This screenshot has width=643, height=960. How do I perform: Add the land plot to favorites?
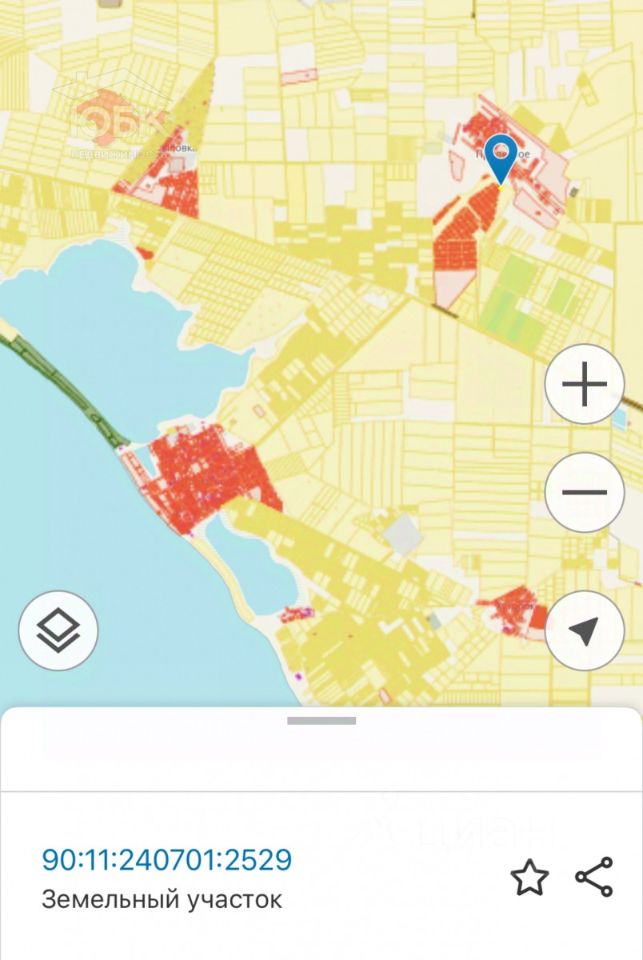click(x=530, y=878)
